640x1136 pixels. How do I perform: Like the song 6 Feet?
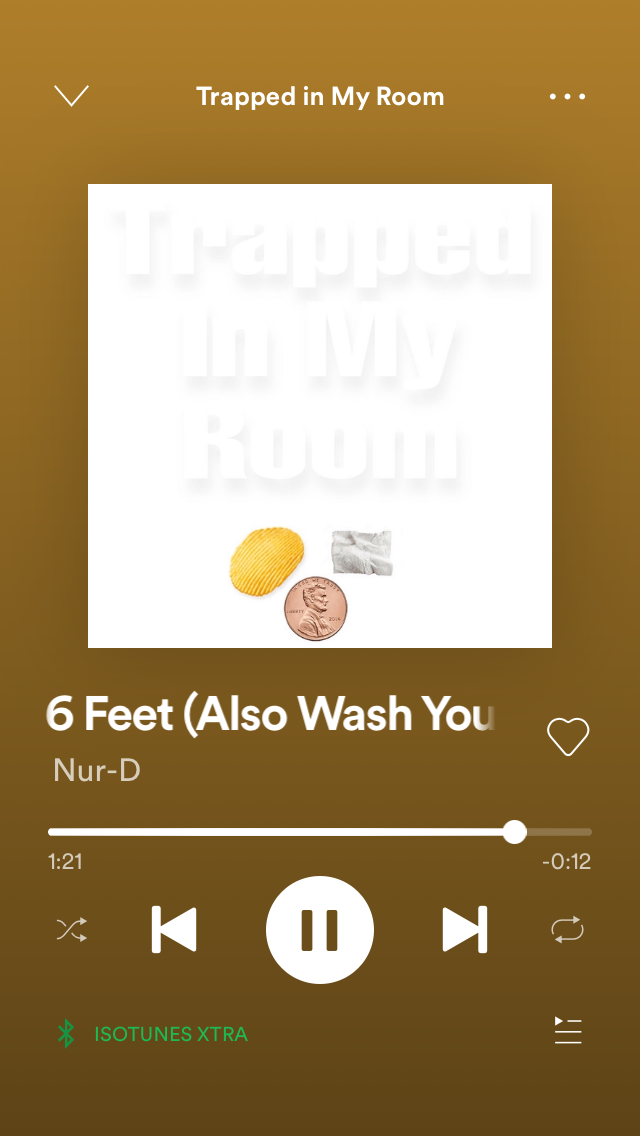point(568,737)
